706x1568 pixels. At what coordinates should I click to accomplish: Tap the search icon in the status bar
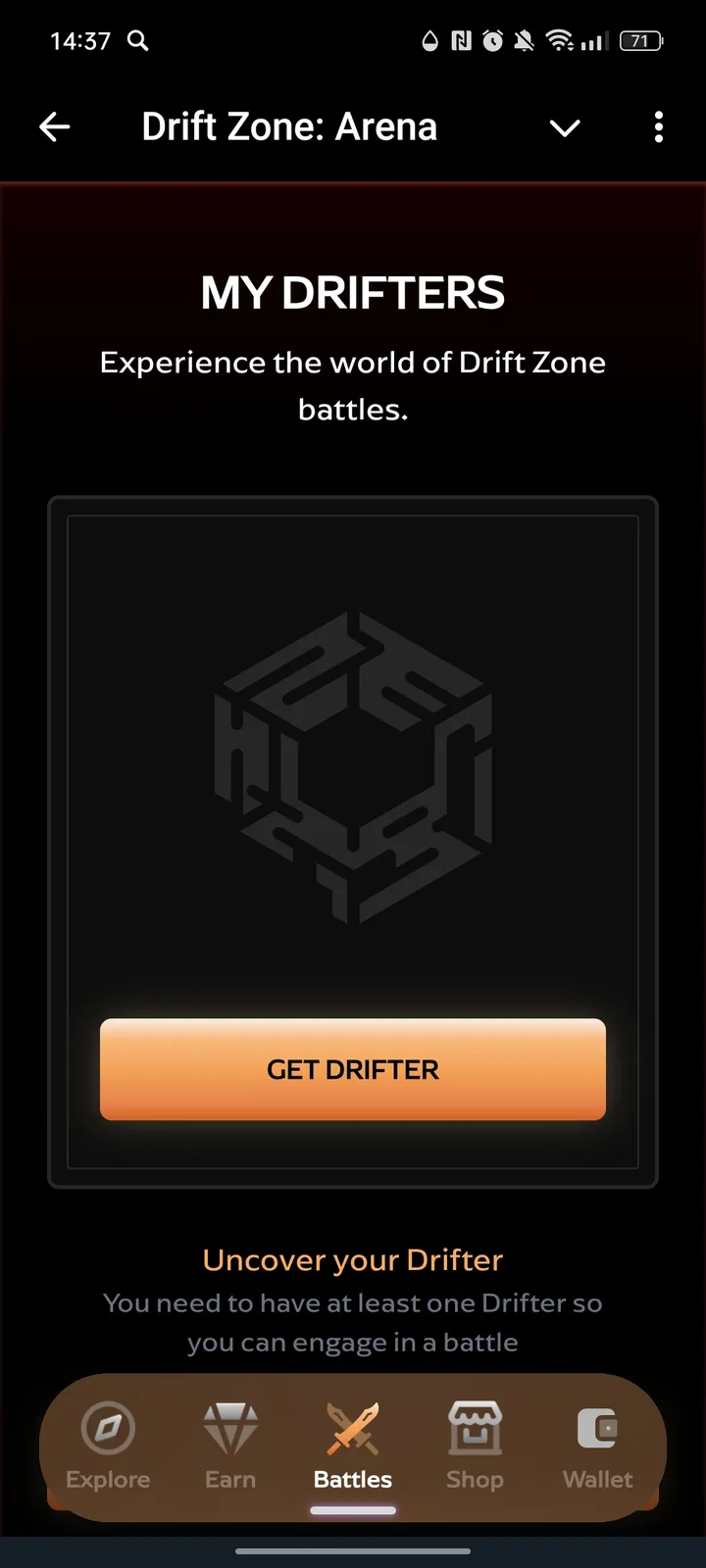tap(137, 41)
